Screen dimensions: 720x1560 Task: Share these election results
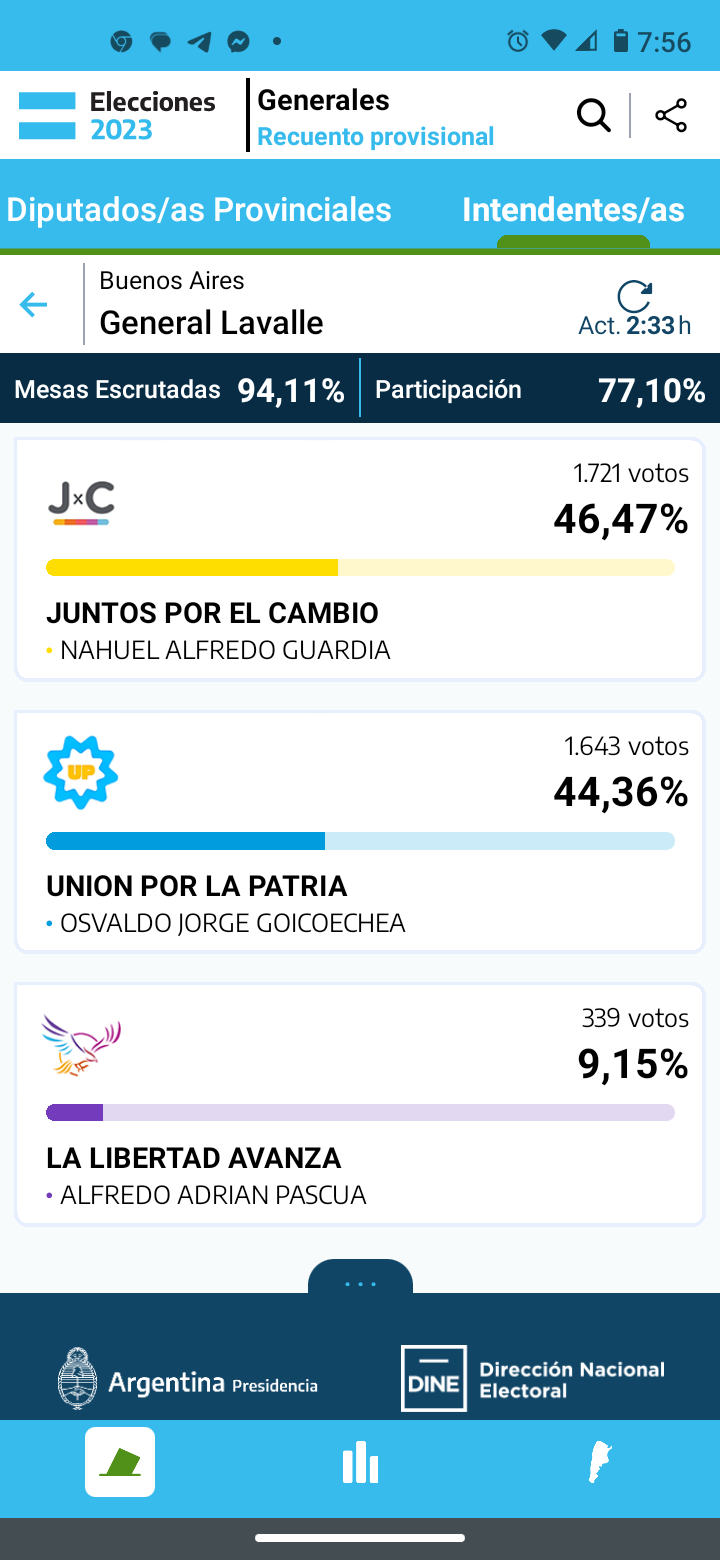[671, 116]
